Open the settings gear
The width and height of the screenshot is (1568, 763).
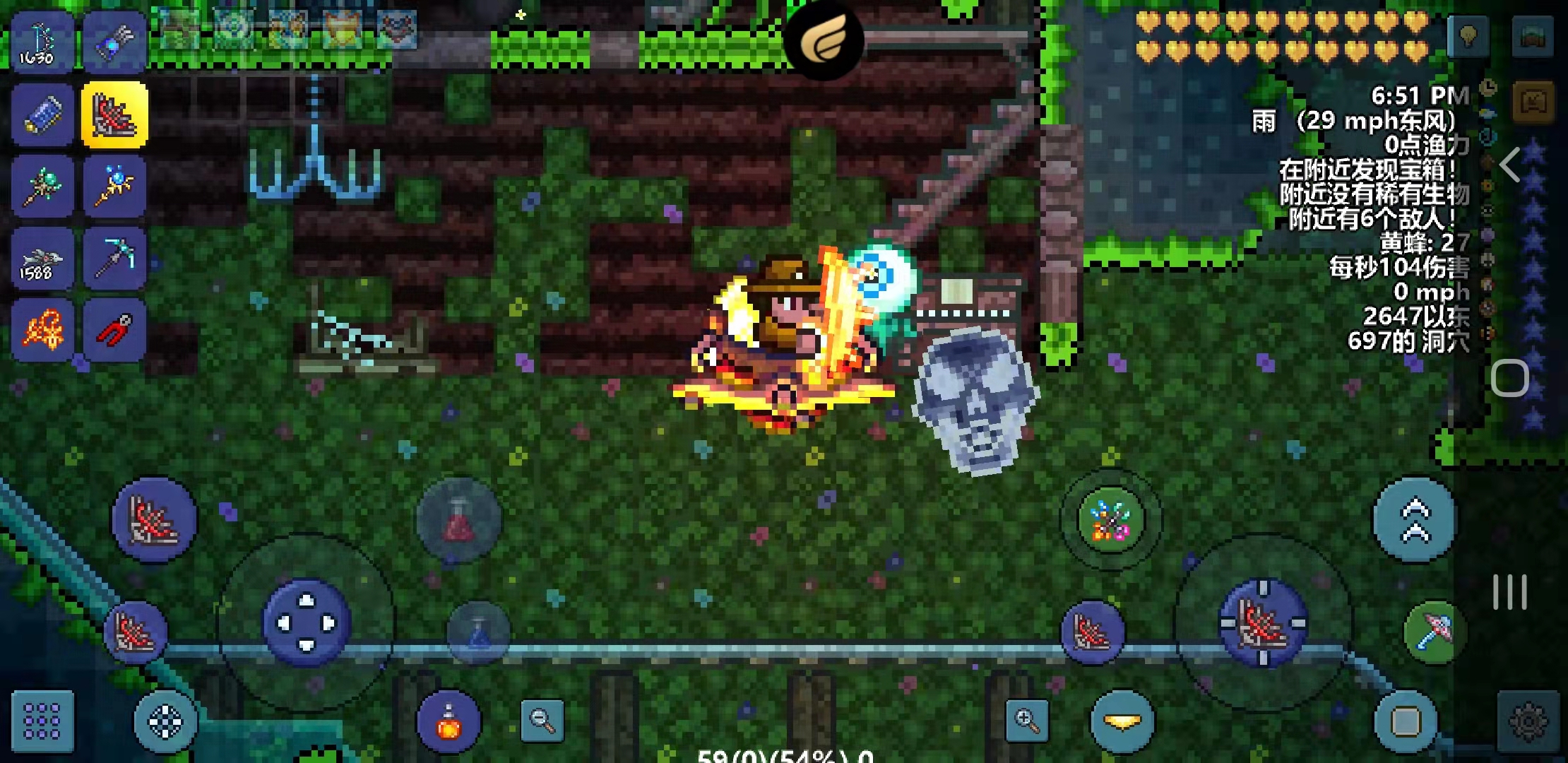[1528, 721]
